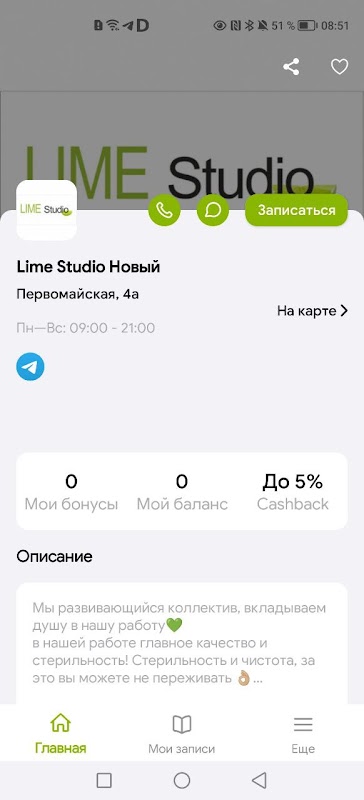Tap the Записаться button
Viewport: 364px width, 800px height.
296,210
